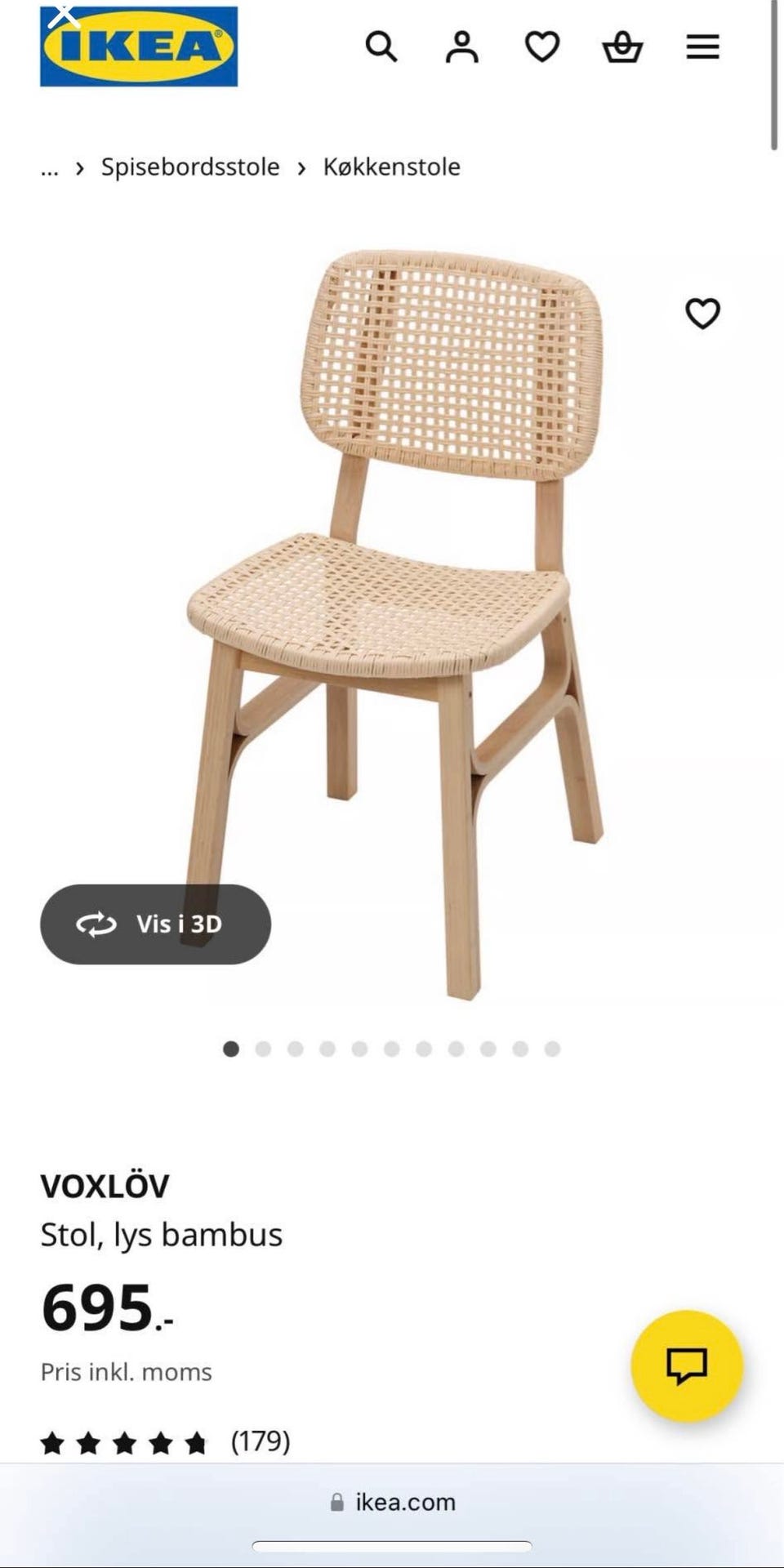The width and height of the screenshot is (784, 1568).
Task: Tap the ikea.com address bar
Action: coord(392,1502)
